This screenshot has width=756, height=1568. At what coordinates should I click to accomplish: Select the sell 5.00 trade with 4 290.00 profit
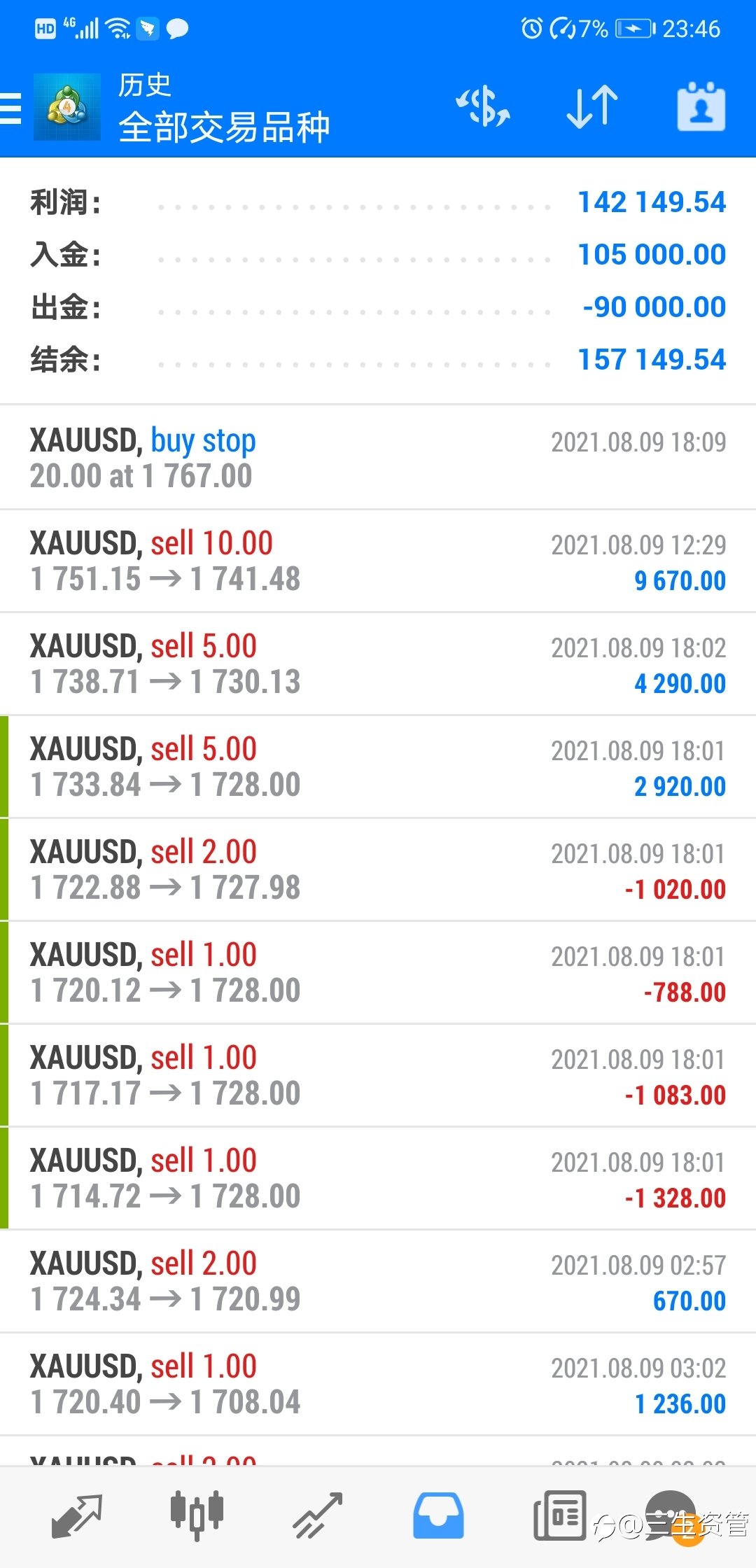click(378, 664)
